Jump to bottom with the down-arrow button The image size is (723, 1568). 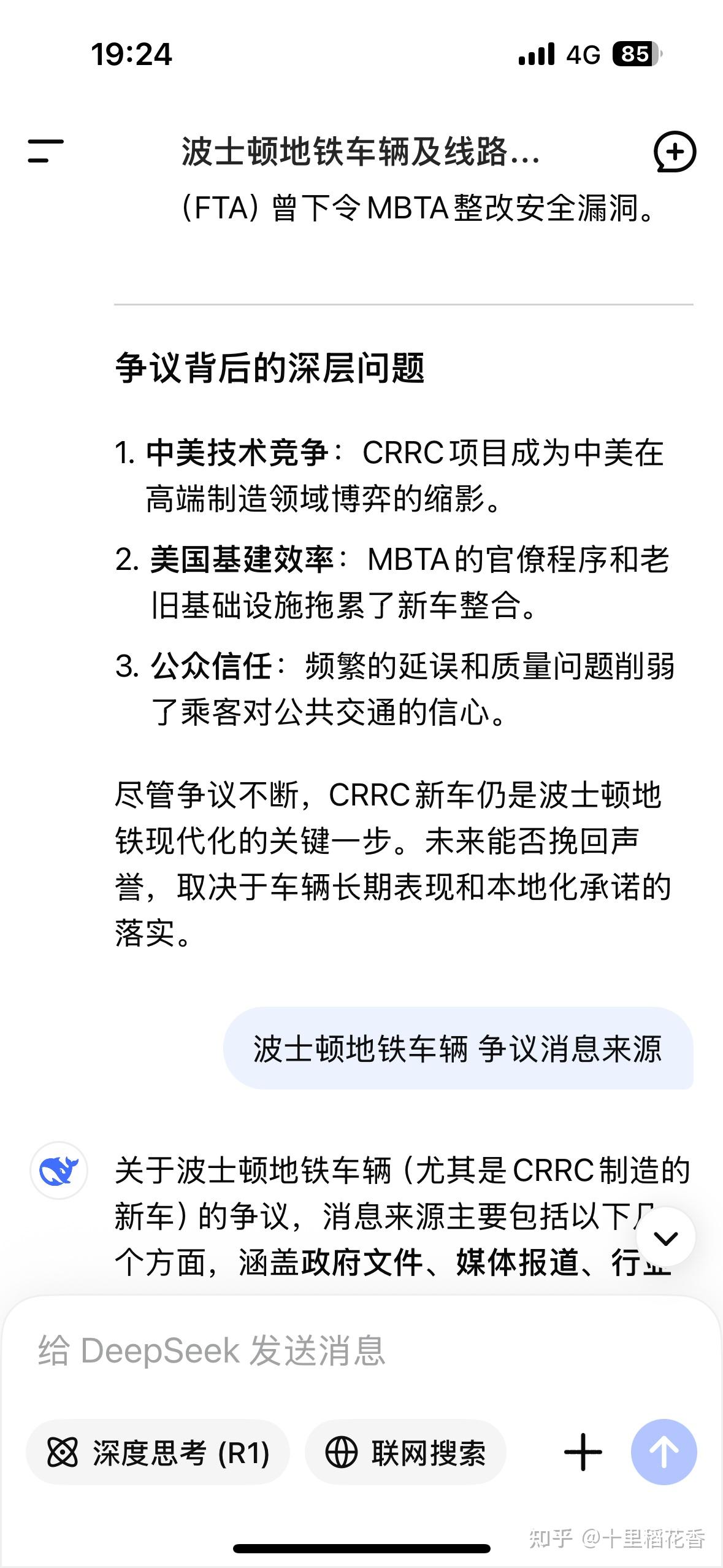click(665, 1237)
